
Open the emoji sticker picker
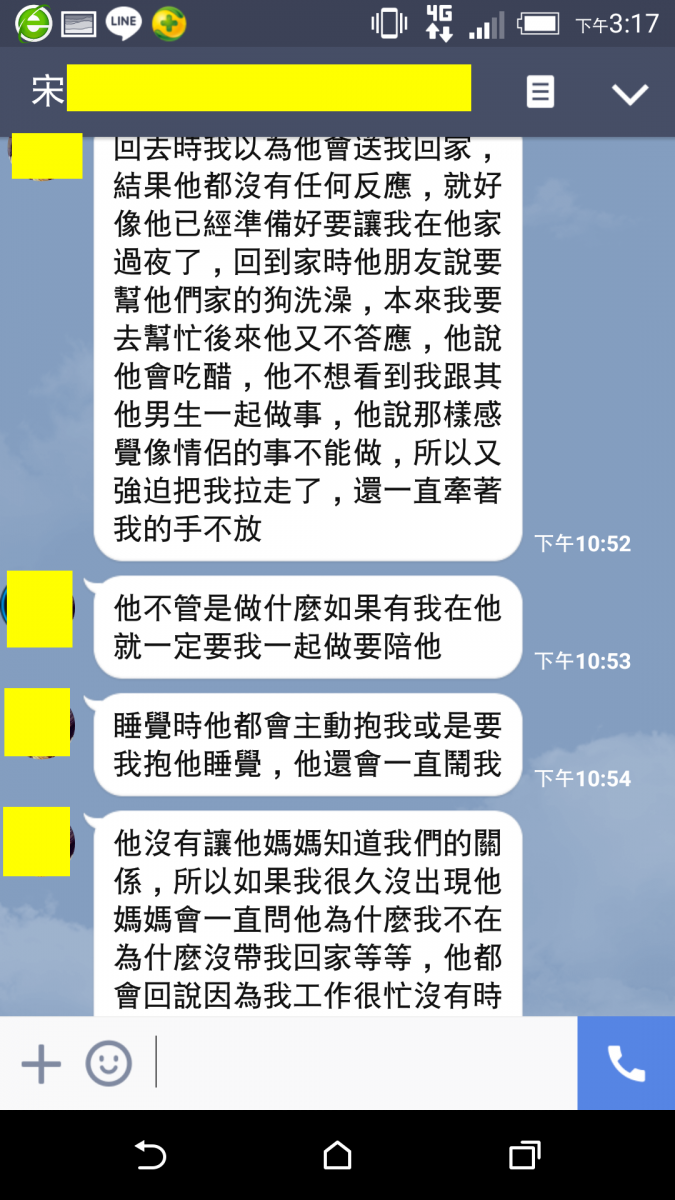tap(108, 1063)
